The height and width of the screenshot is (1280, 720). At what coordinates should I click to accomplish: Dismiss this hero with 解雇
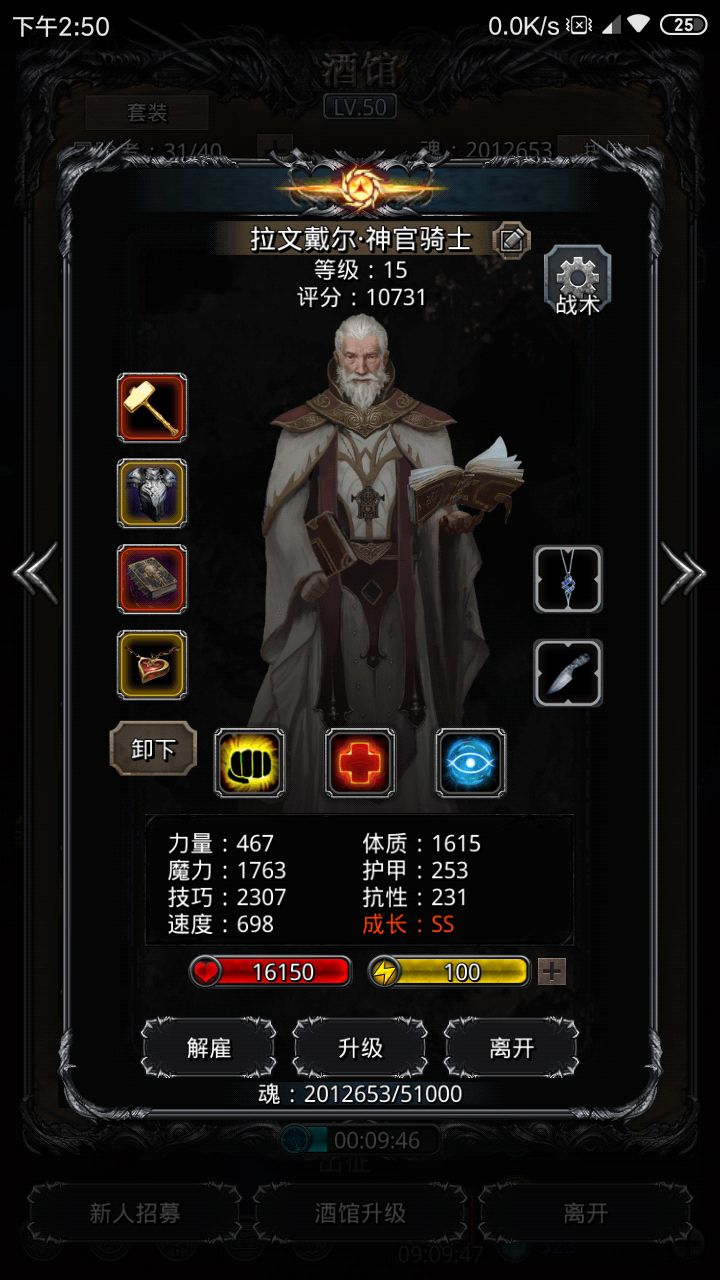tap(208, 1048)
